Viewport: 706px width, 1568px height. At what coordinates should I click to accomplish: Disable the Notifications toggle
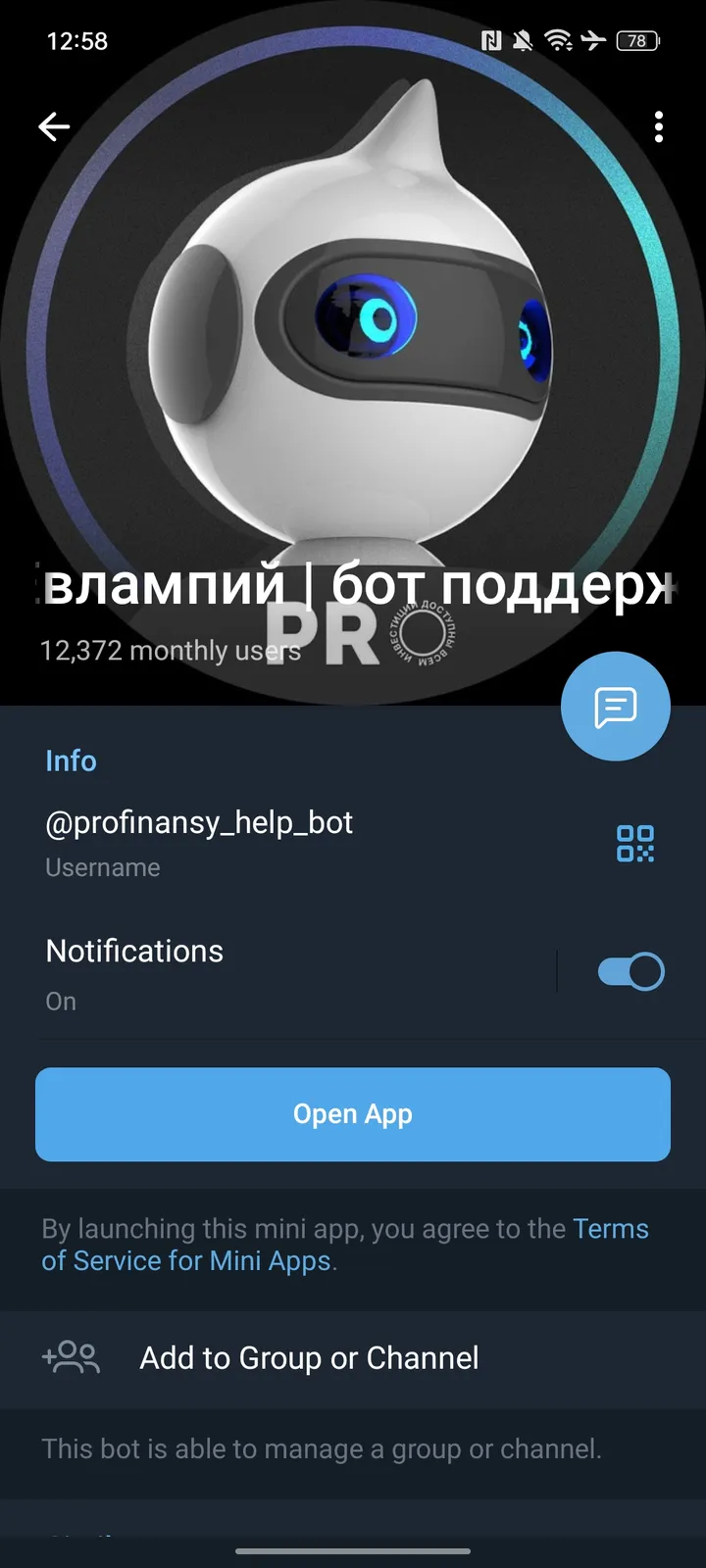[629, 970]
